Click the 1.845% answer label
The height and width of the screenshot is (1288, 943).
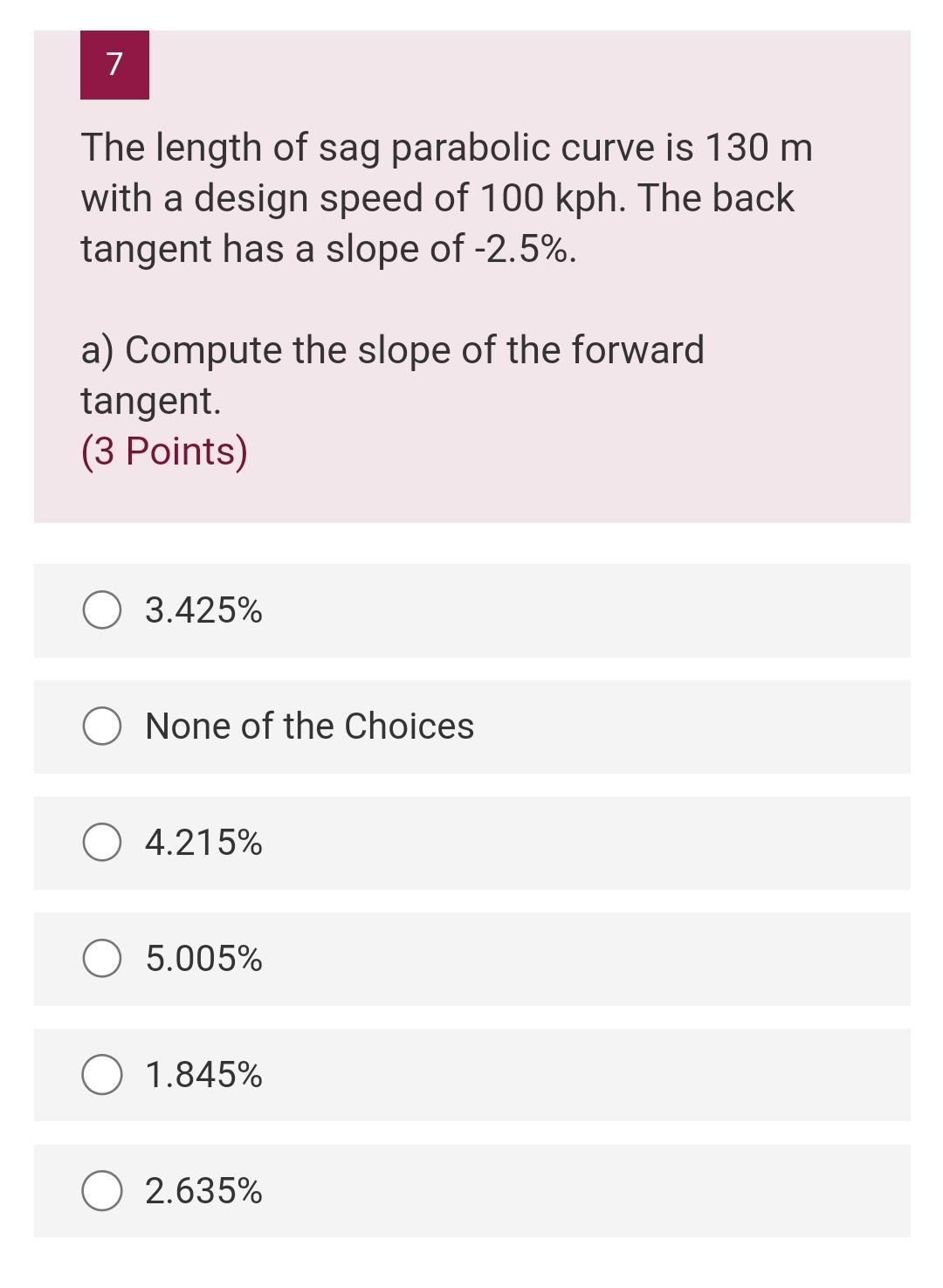pos(203,1076)
